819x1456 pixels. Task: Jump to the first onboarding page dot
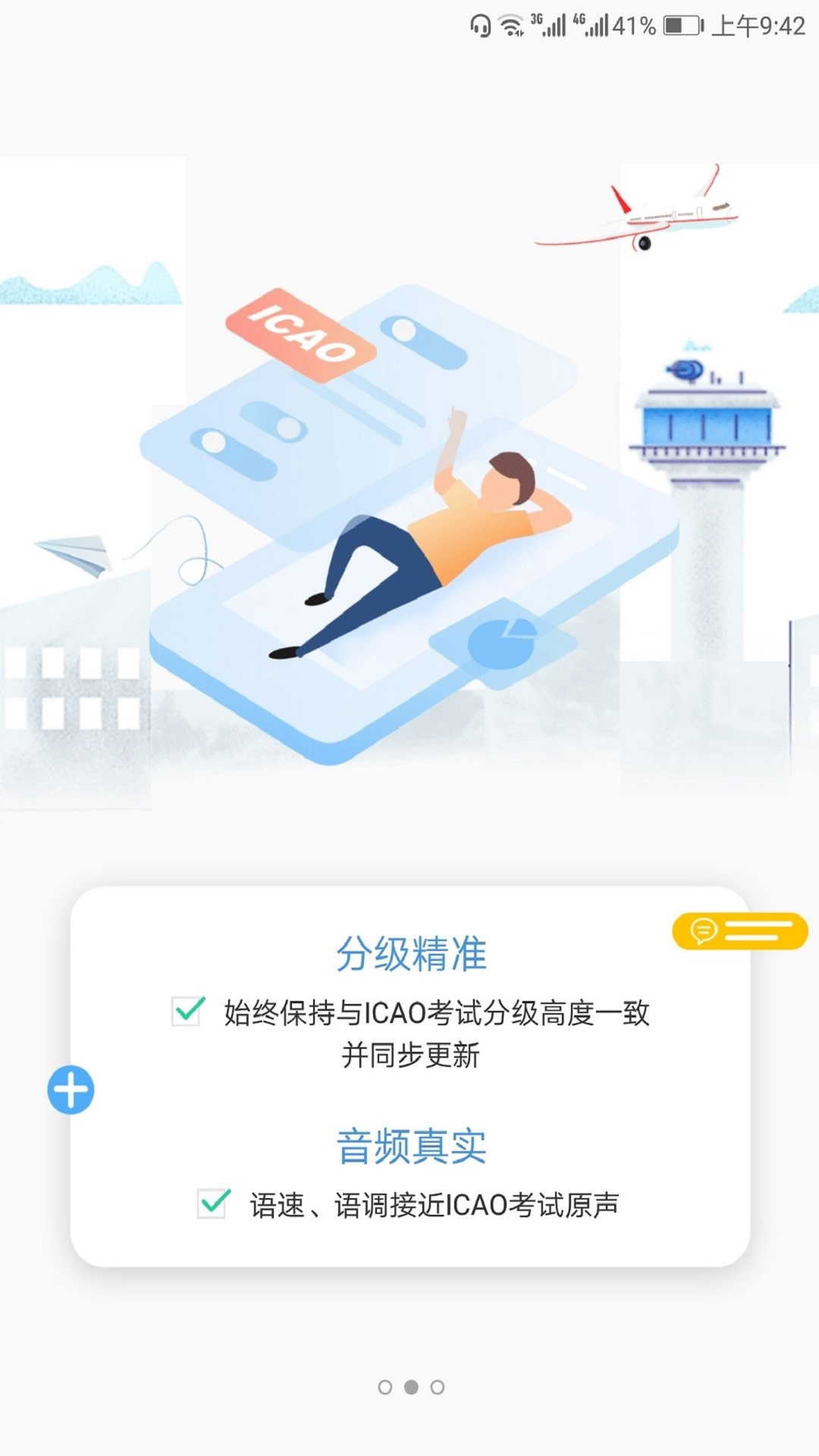385,1387
